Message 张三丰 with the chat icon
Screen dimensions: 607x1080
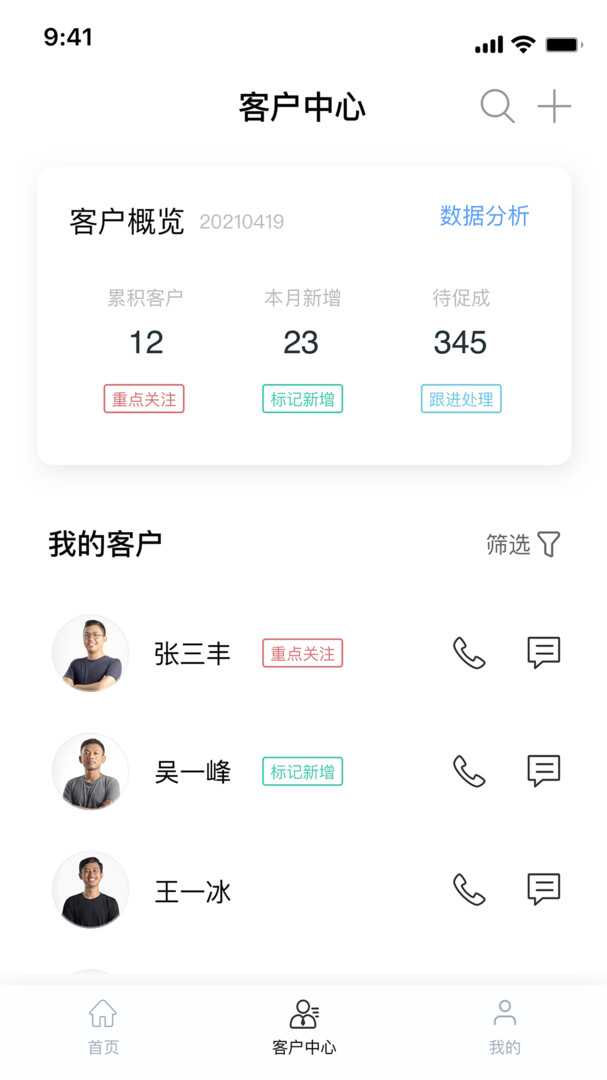point(543,653)
